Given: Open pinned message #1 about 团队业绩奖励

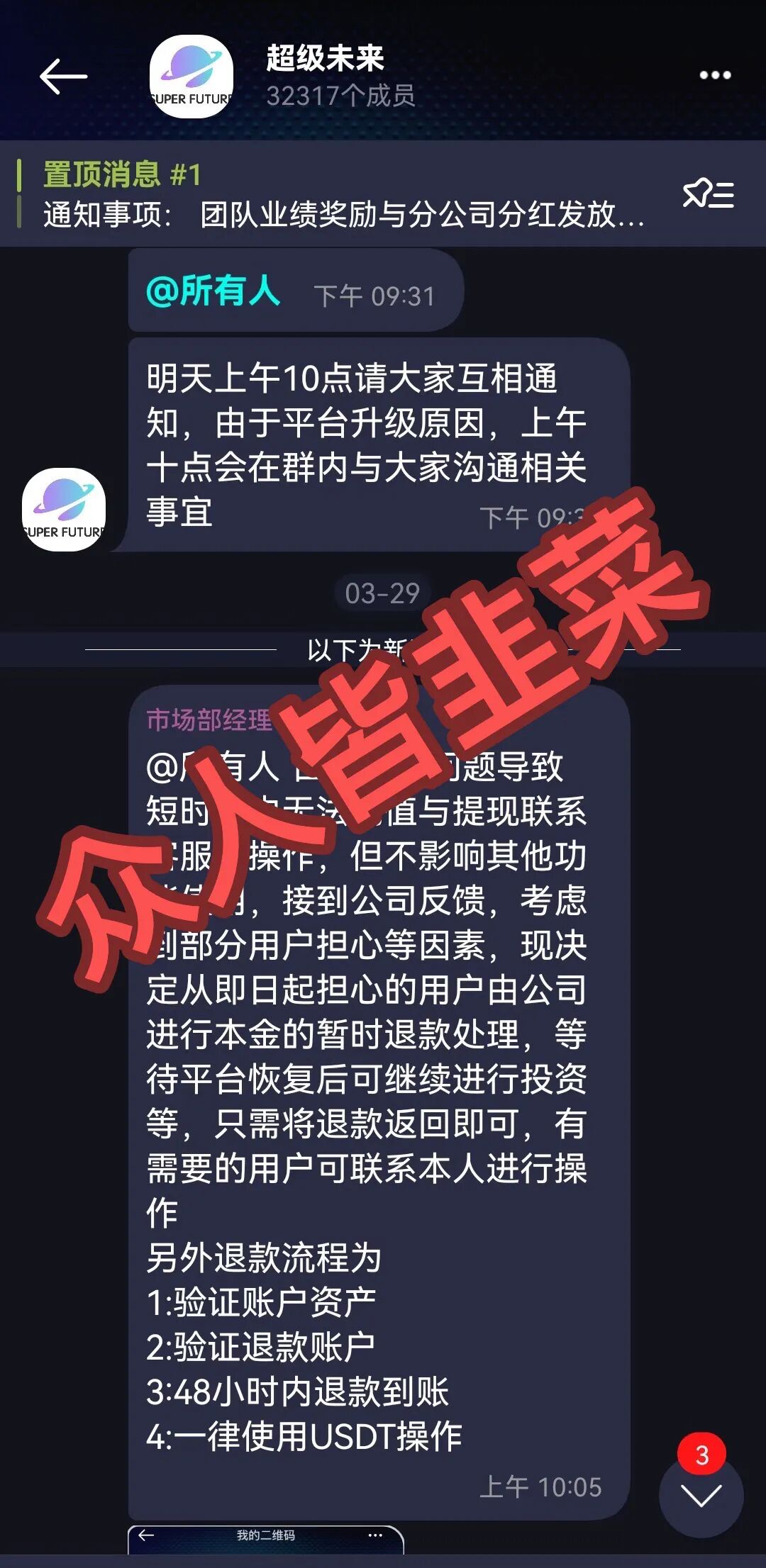Looking at the screenshot, I should pyautogui.click(x=344, y=194).
